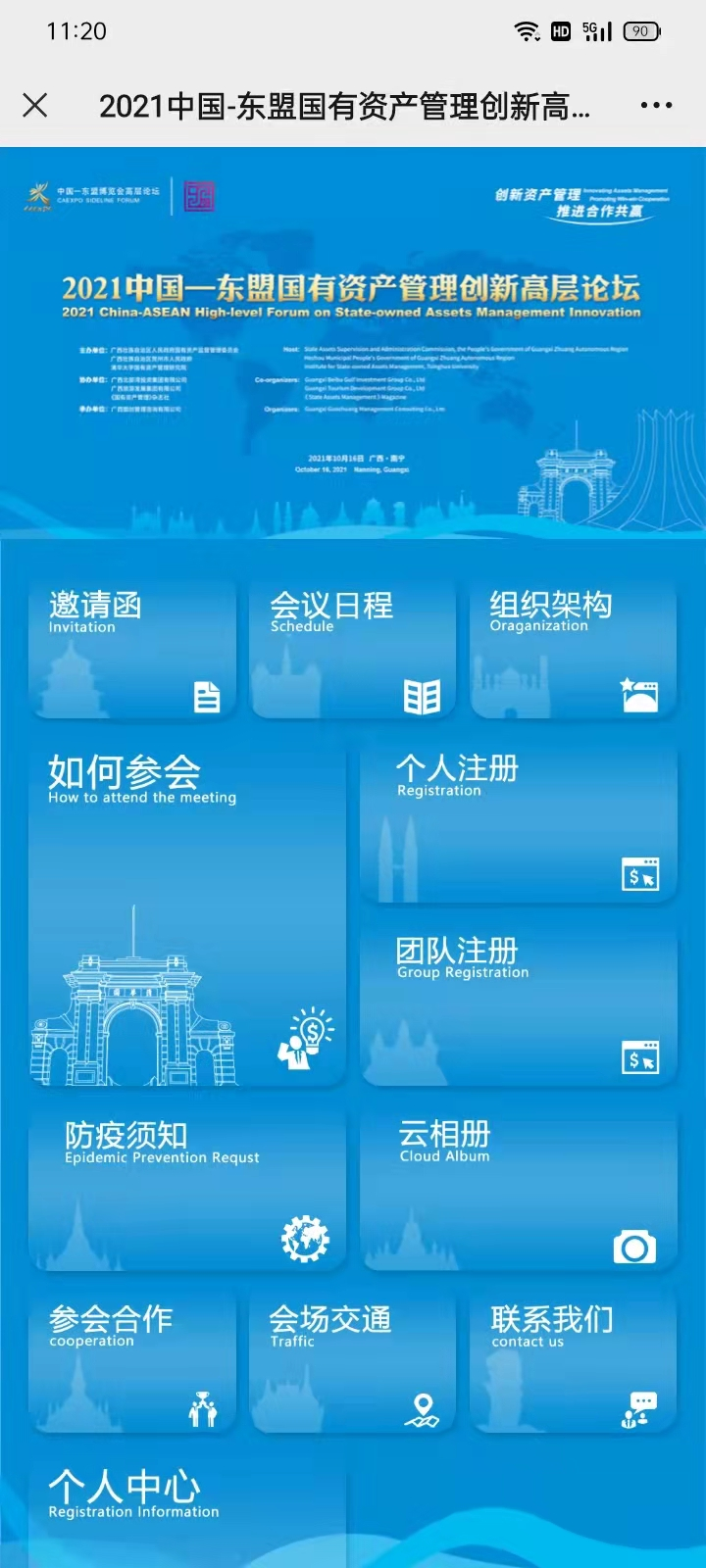The image size is (706, 1568).
Task: Click the globe-gear icon on Epidemic Prevention card
Action: click(x=307, y=1238)
